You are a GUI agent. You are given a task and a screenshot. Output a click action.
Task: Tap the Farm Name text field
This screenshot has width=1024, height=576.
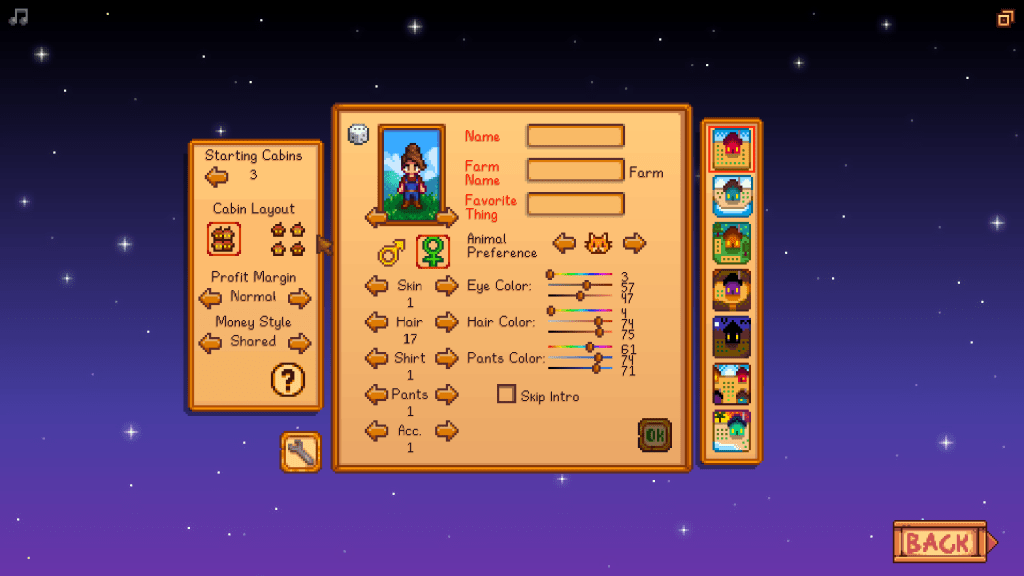[x=576, y=170]
